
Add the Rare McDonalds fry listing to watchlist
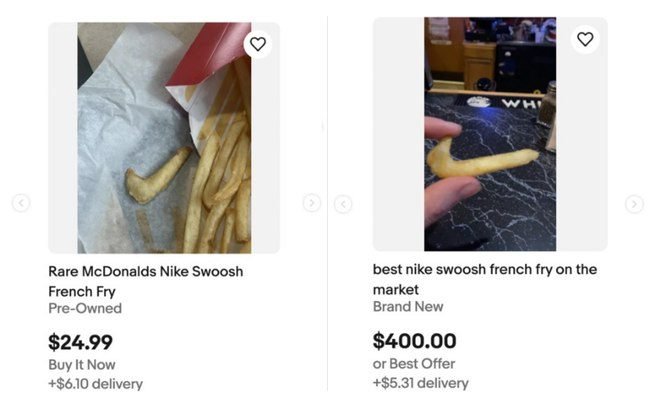point(258,44)
